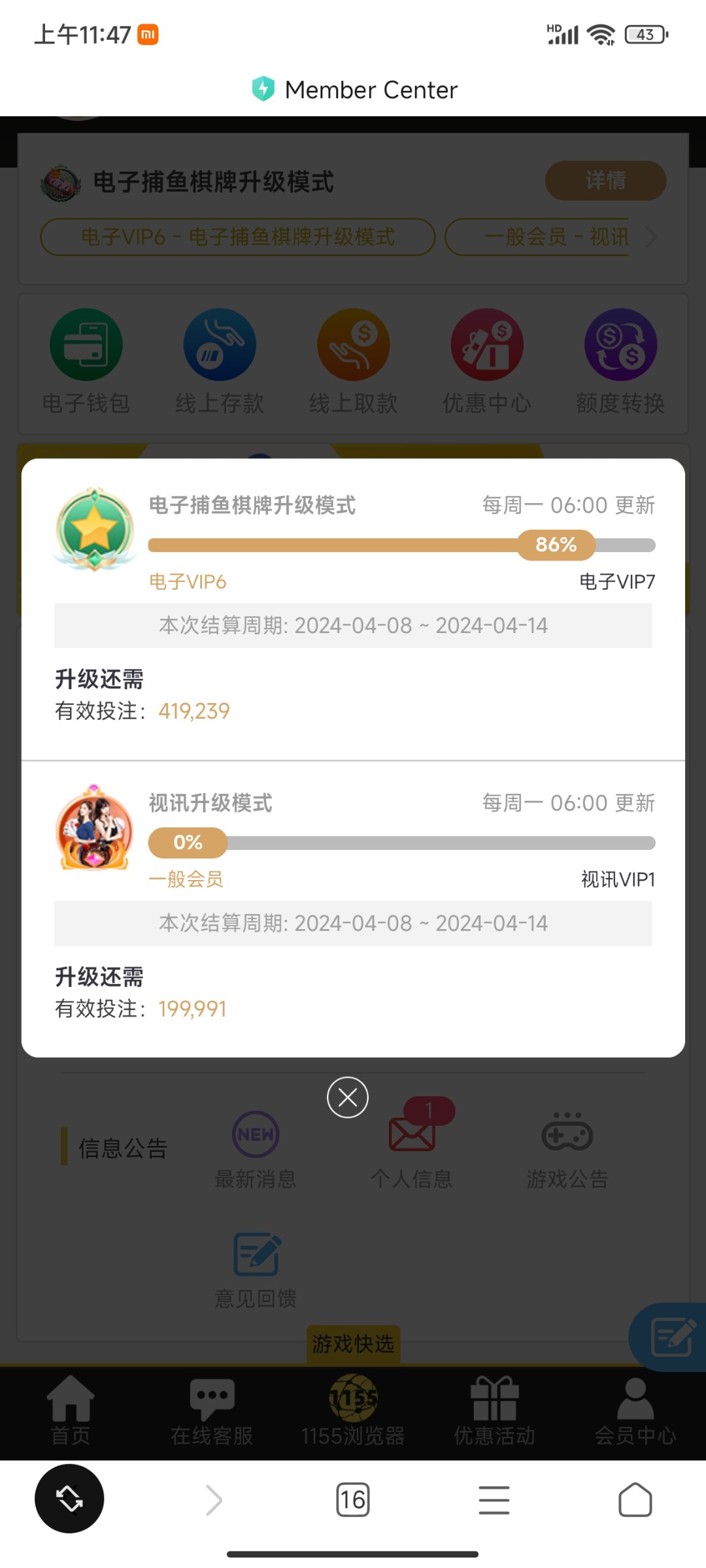Open the browser menu with three lines
Viewport: 706px width, 1568px height.
[x=494, y=1501]
